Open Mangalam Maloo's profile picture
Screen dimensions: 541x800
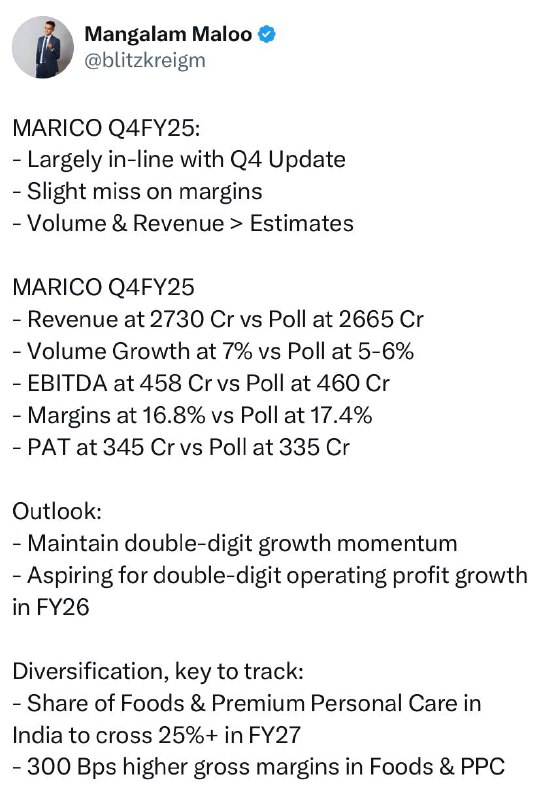[43, 47]
